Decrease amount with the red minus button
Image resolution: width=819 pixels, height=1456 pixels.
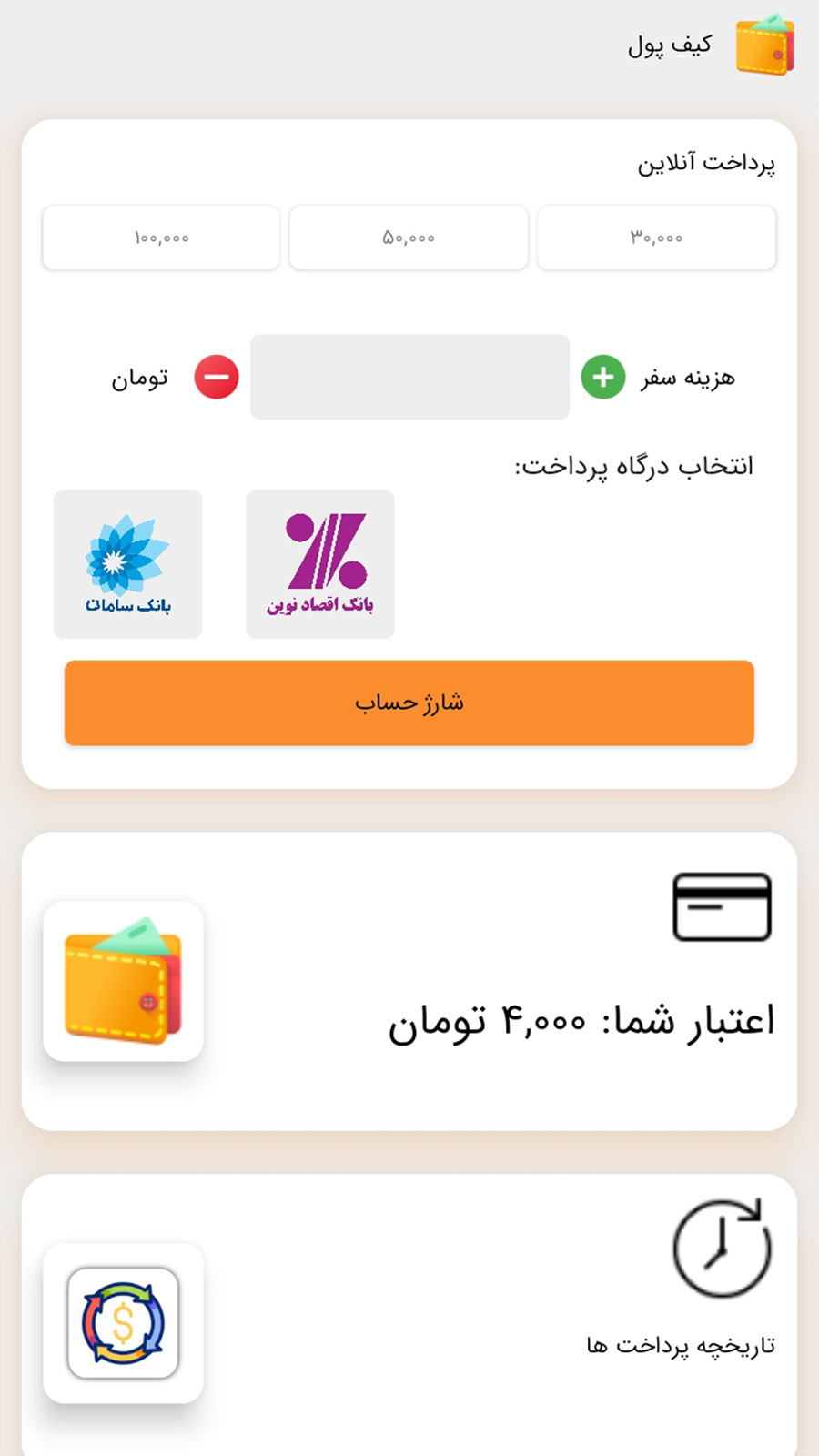coord(217,377)
